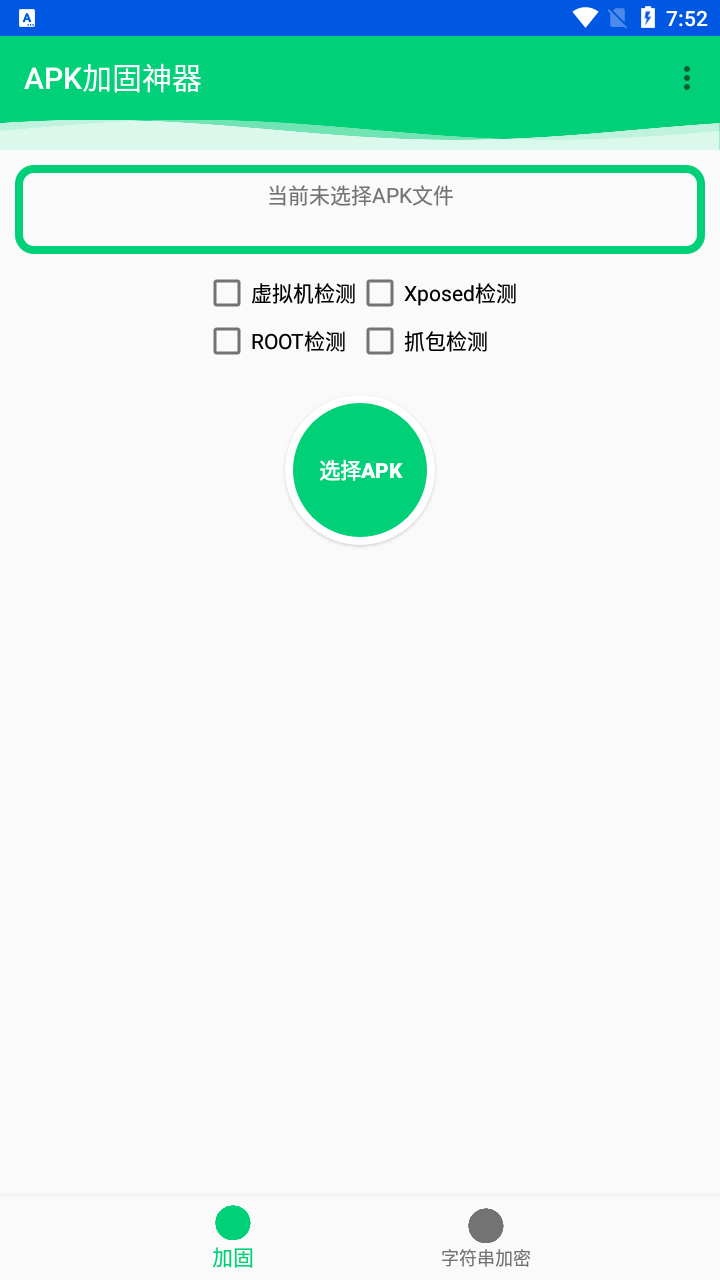The height and width of the screenshot is (1280, 720).
Task: Tap the green 加固 tab icon
Action: (233, 1221)
